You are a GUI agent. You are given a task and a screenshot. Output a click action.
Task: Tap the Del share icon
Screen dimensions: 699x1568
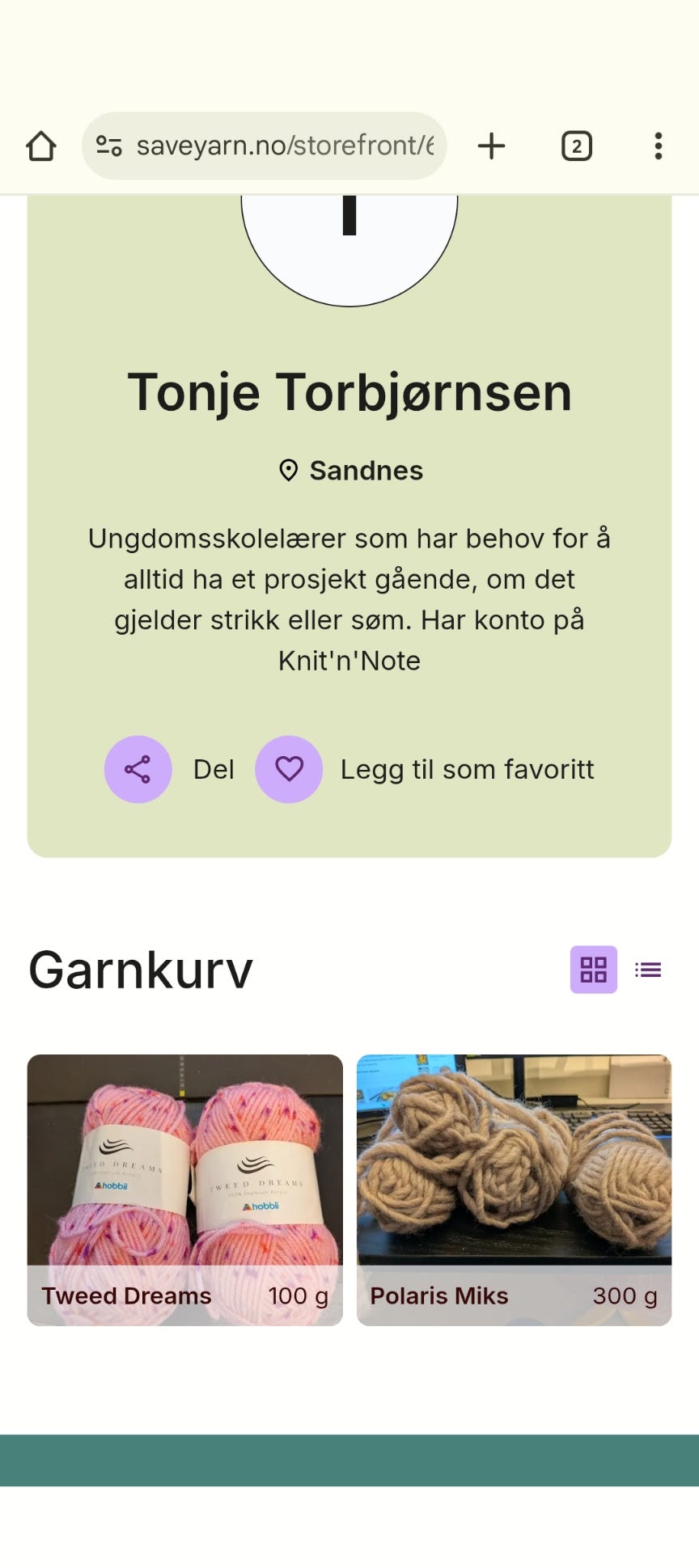pyautogui.click(x=138, y=769)
